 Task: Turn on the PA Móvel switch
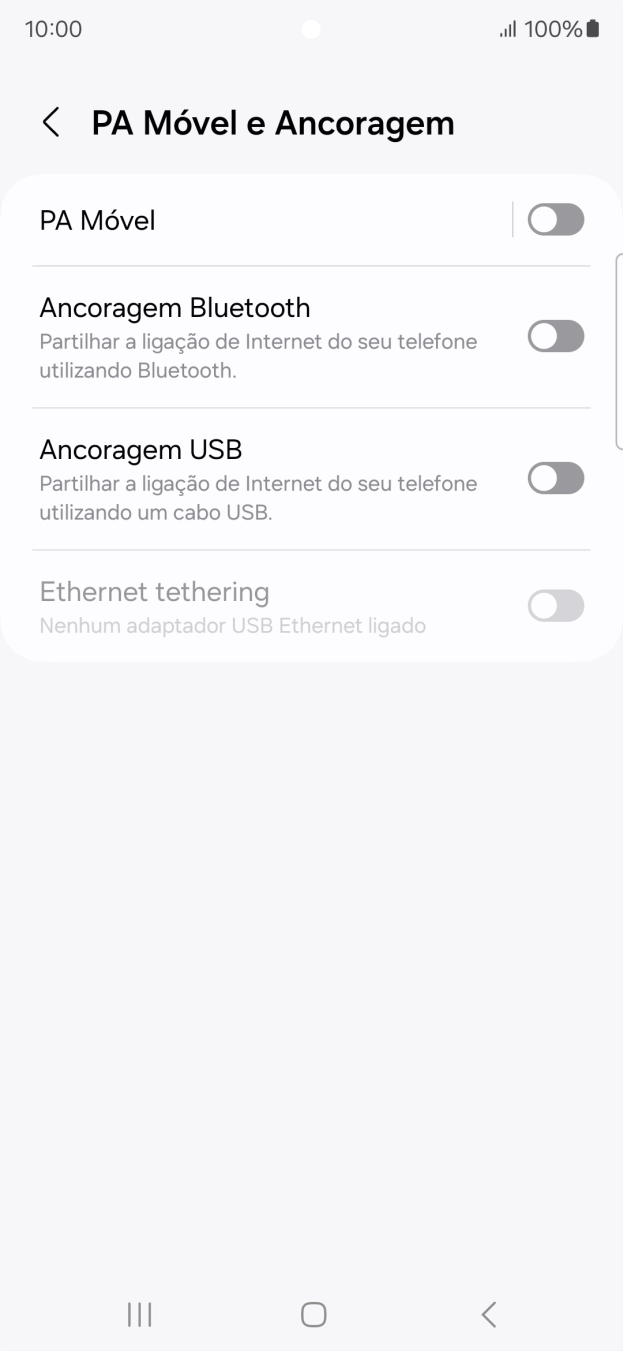(555, 220)
